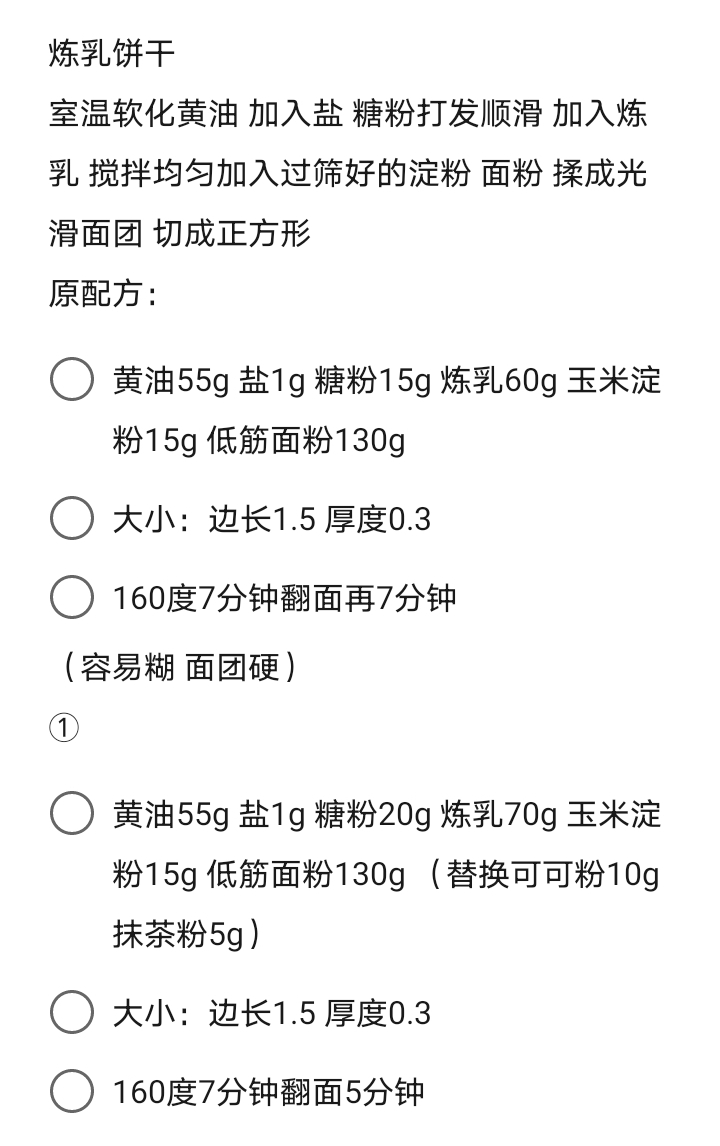The image size is (720, 1146).
Task: Check the 黄油55g 糖粉20g 炼乳70g item
Action: pyautogui.click(x=72, y=815)
